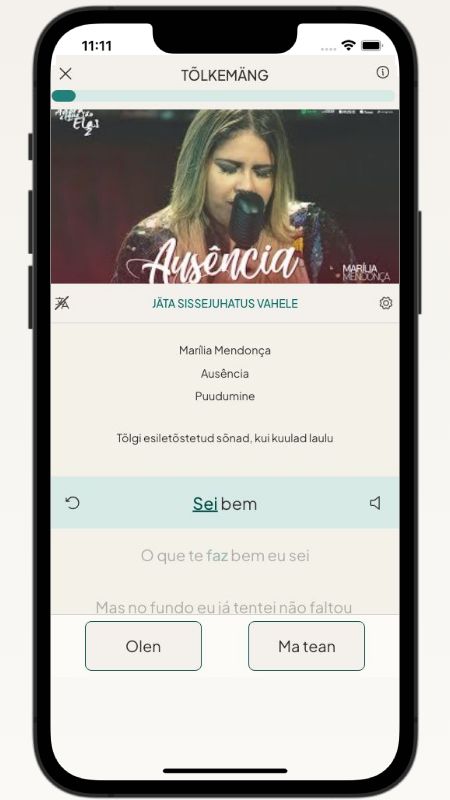Viewport: 450px width, 800px height.
Task: Close the Tõlkemäng translation game
Action: coord(65,74)
